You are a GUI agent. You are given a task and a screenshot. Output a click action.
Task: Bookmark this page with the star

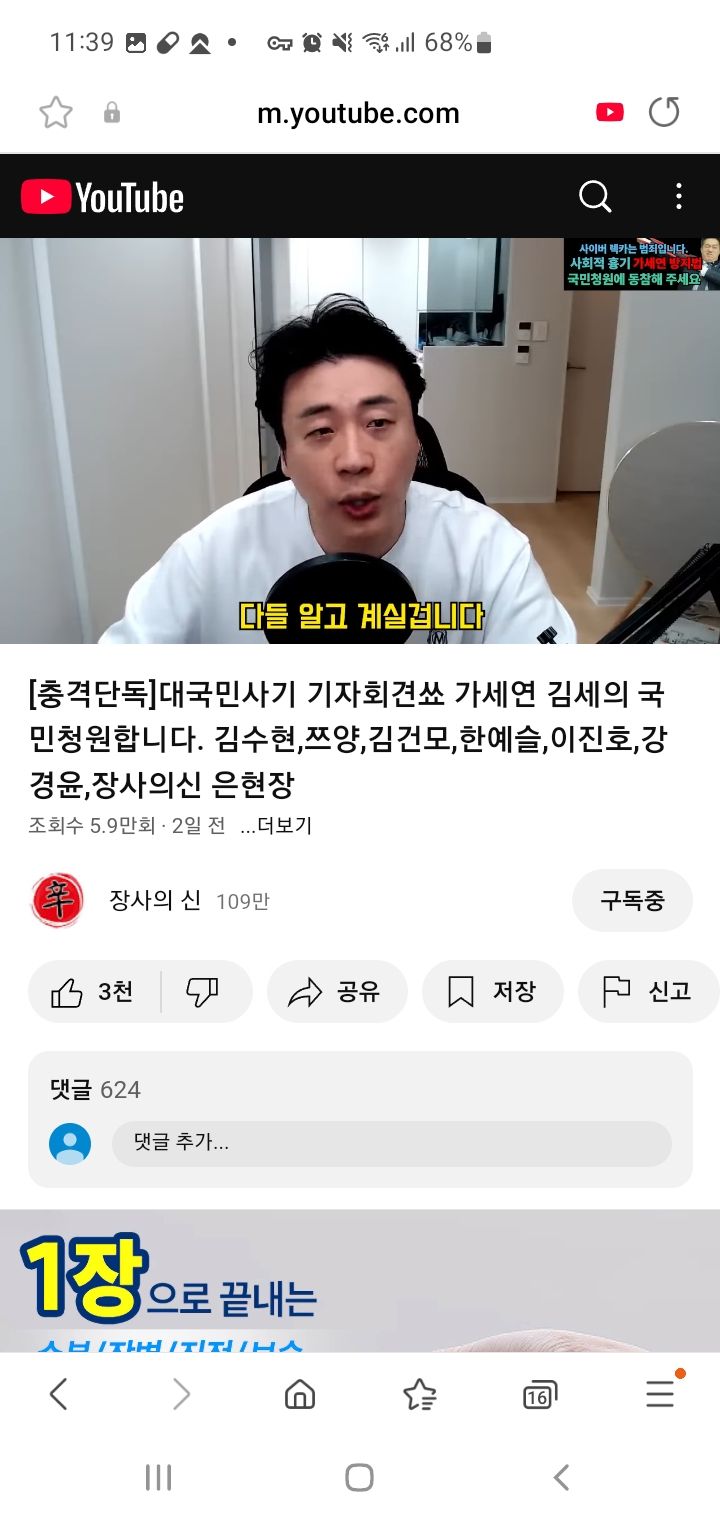pos(56,113)
